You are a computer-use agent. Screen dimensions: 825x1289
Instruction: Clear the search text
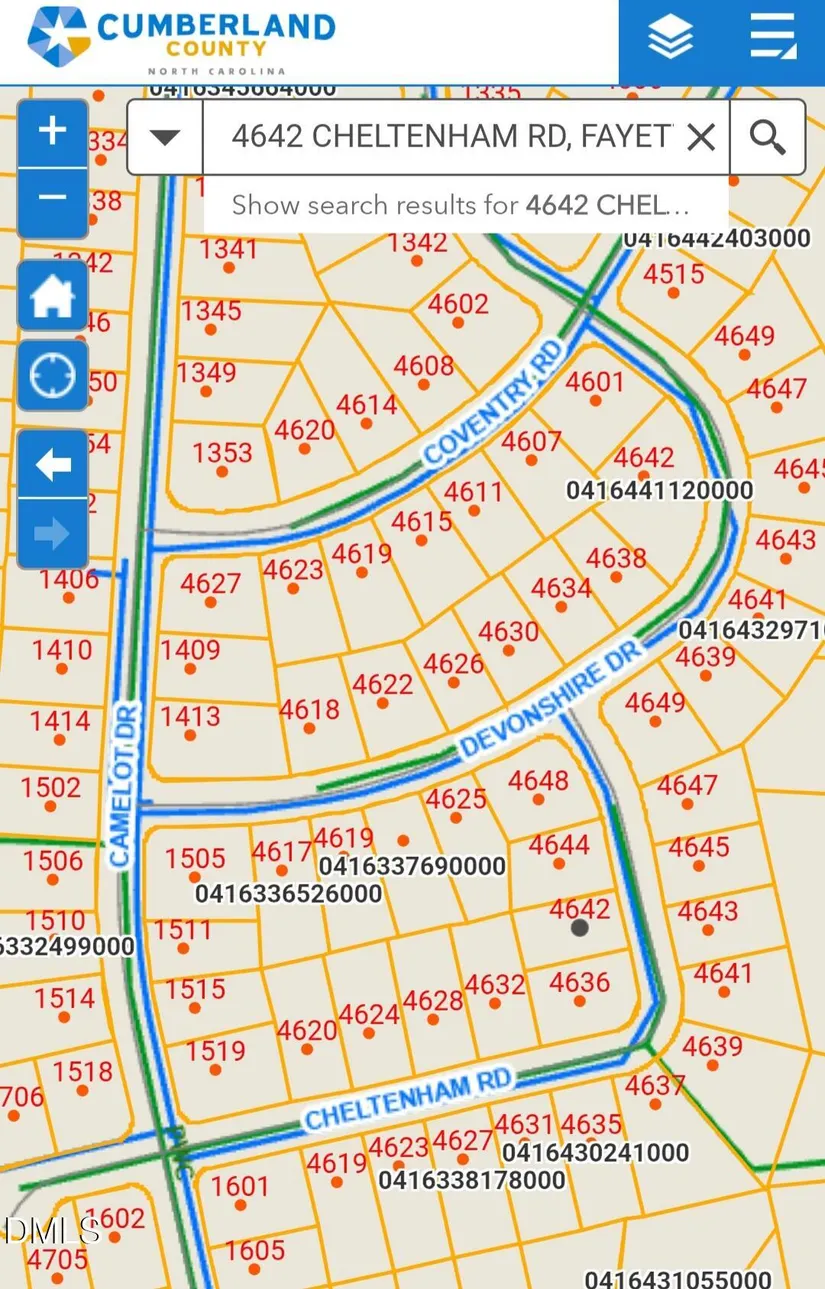[701, 137]
